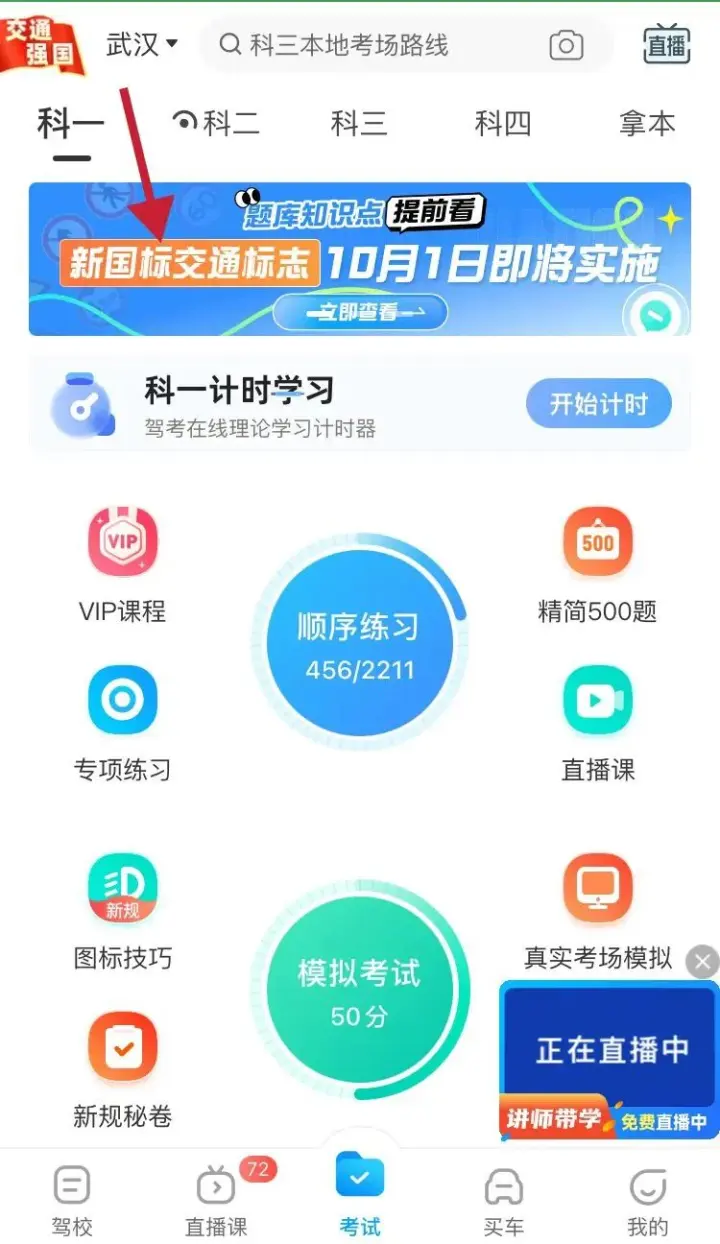The height and width of the screenshot is (1244, 720).
Task: Open the 买车 bottom tab
Action: tap(503, 1199)
